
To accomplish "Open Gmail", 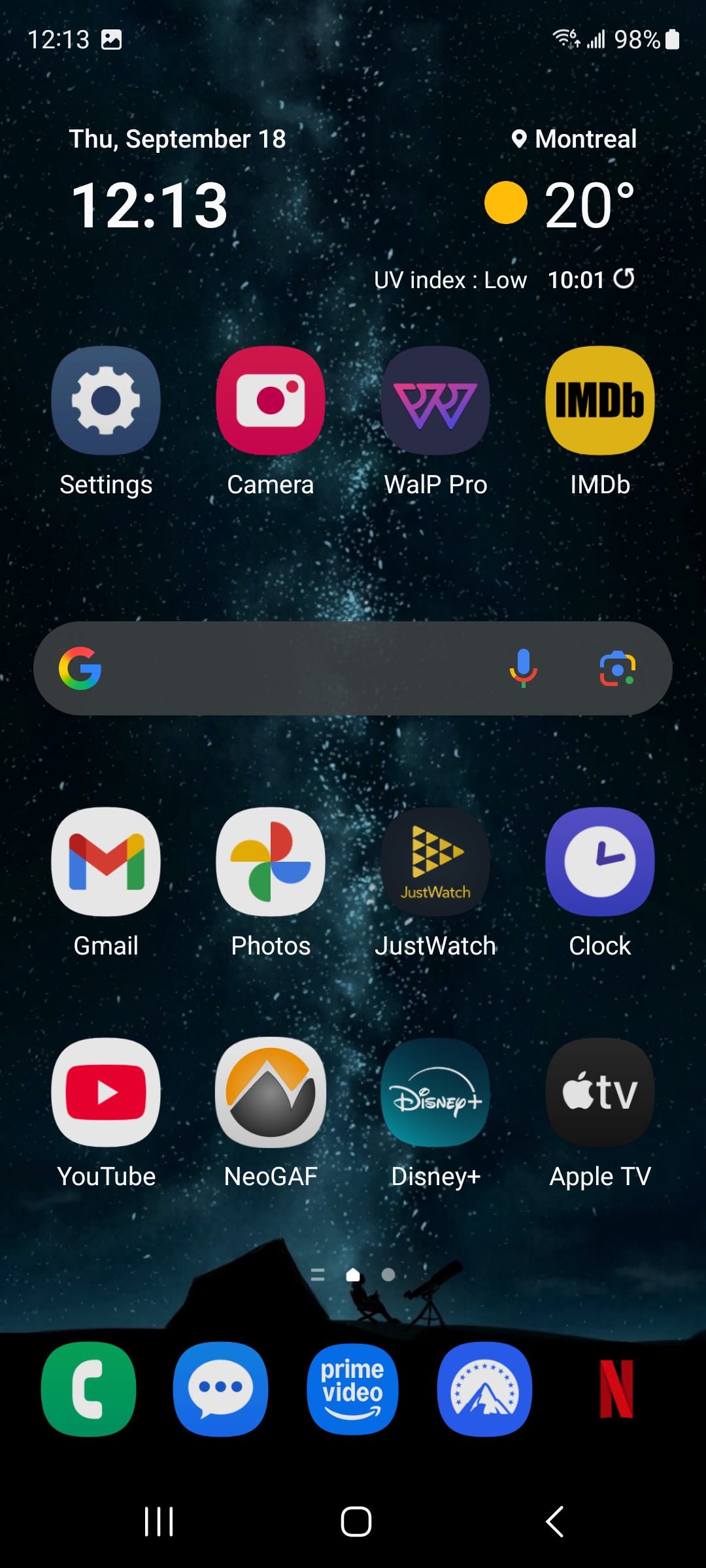I will pos(106,862).
